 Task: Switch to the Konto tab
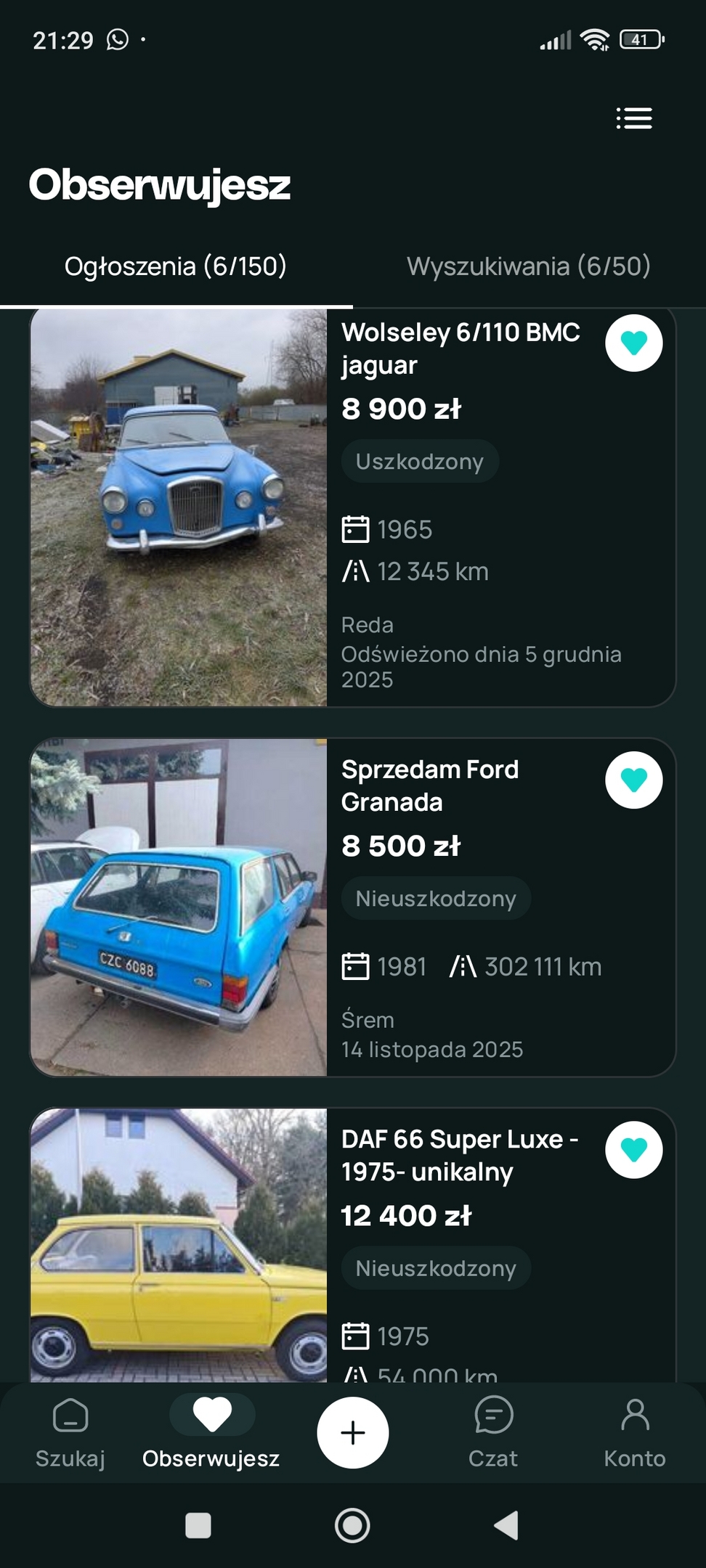(635, 1433)
